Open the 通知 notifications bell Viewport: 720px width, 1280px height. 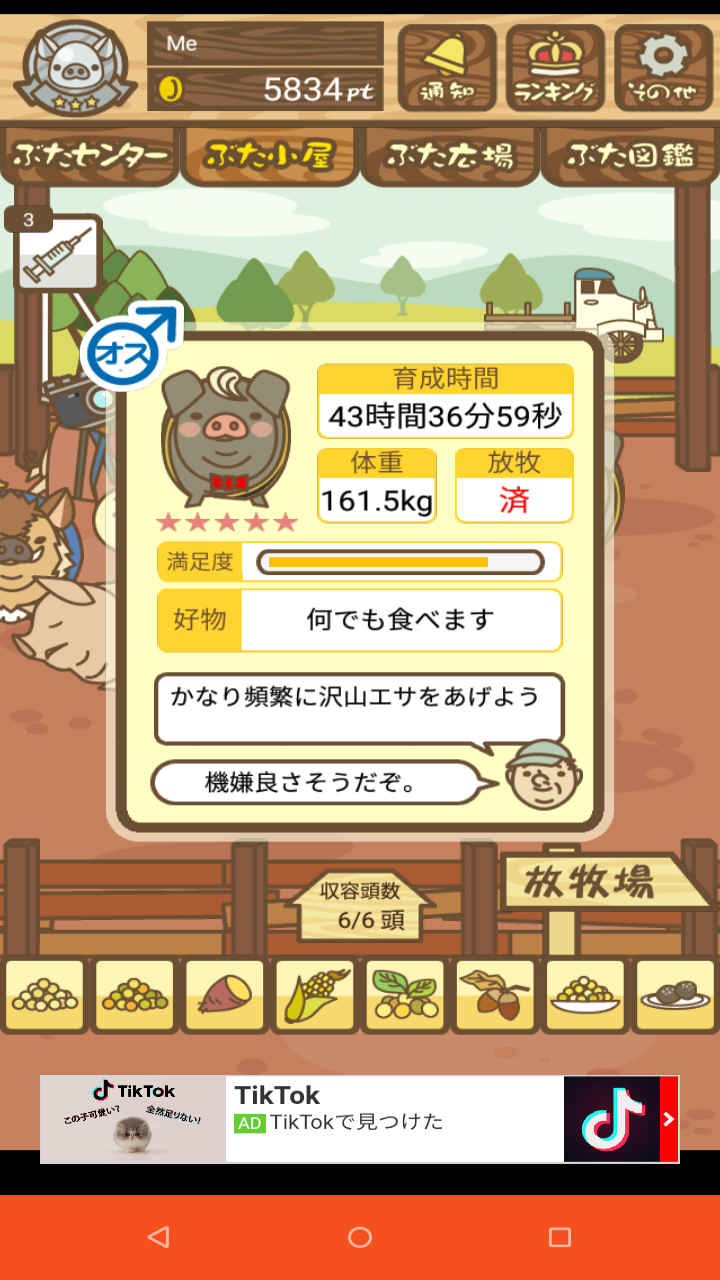(x=446, y=67)
